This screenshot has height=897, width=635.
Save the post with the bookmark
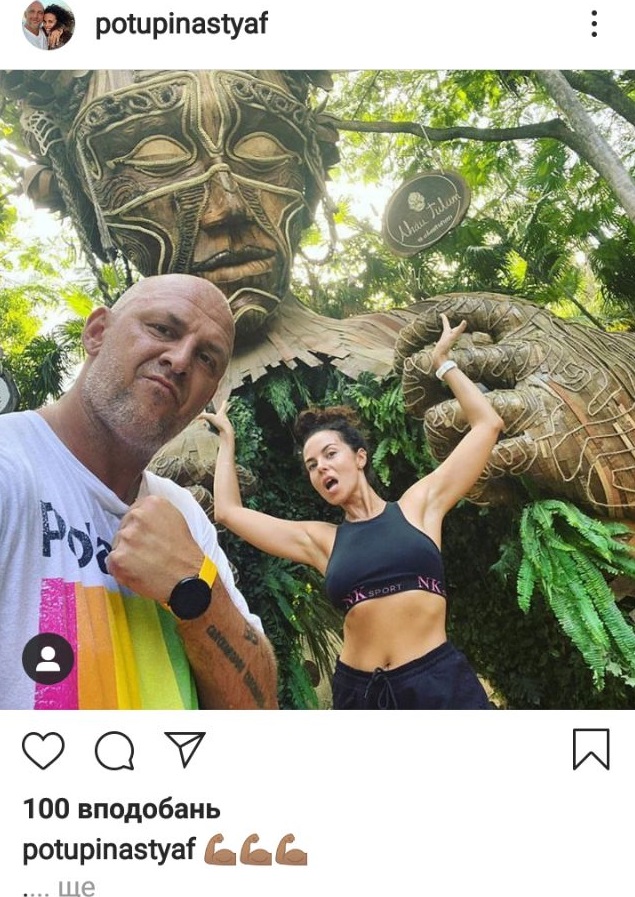590,749
